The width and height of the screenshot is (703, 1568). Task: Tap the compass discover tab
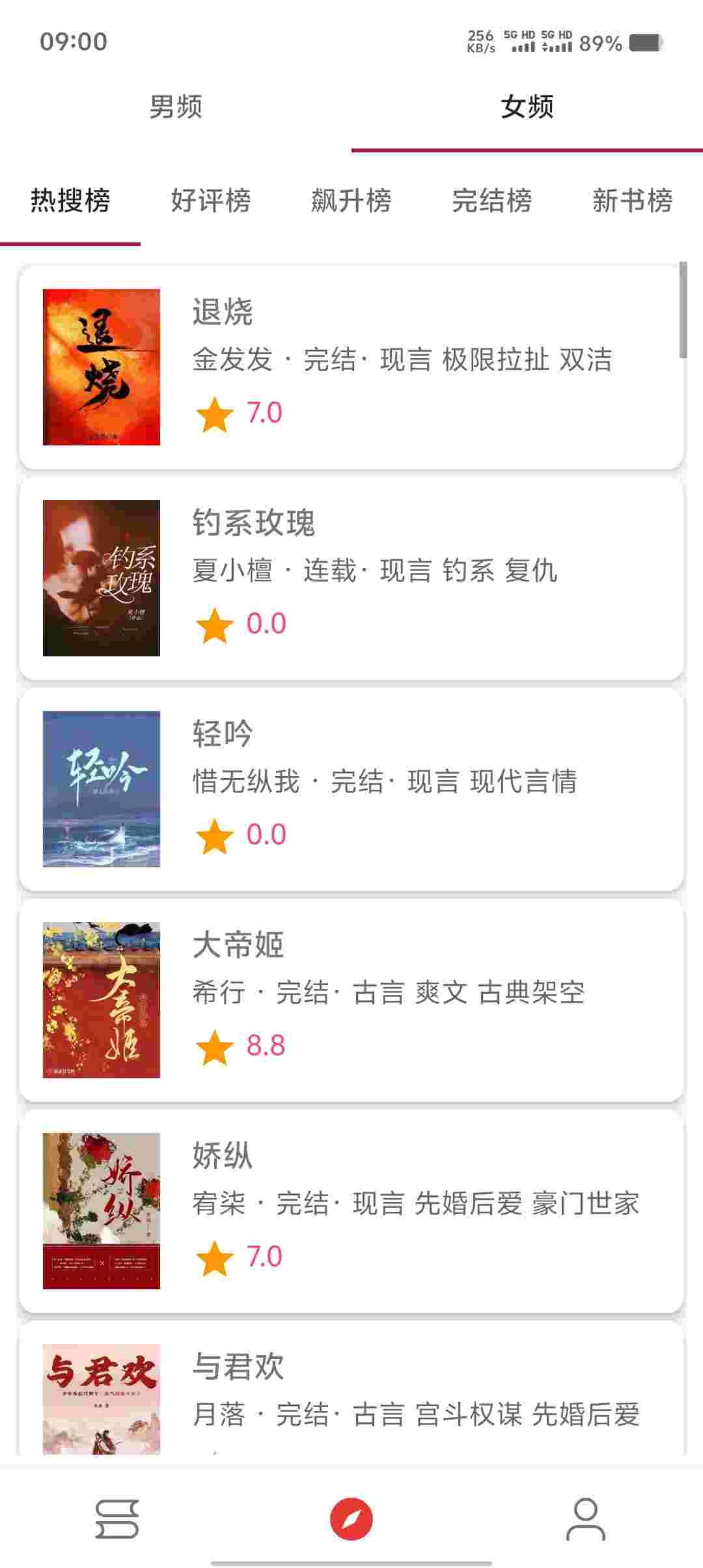pyautogui.click(x=351, y=1519)
